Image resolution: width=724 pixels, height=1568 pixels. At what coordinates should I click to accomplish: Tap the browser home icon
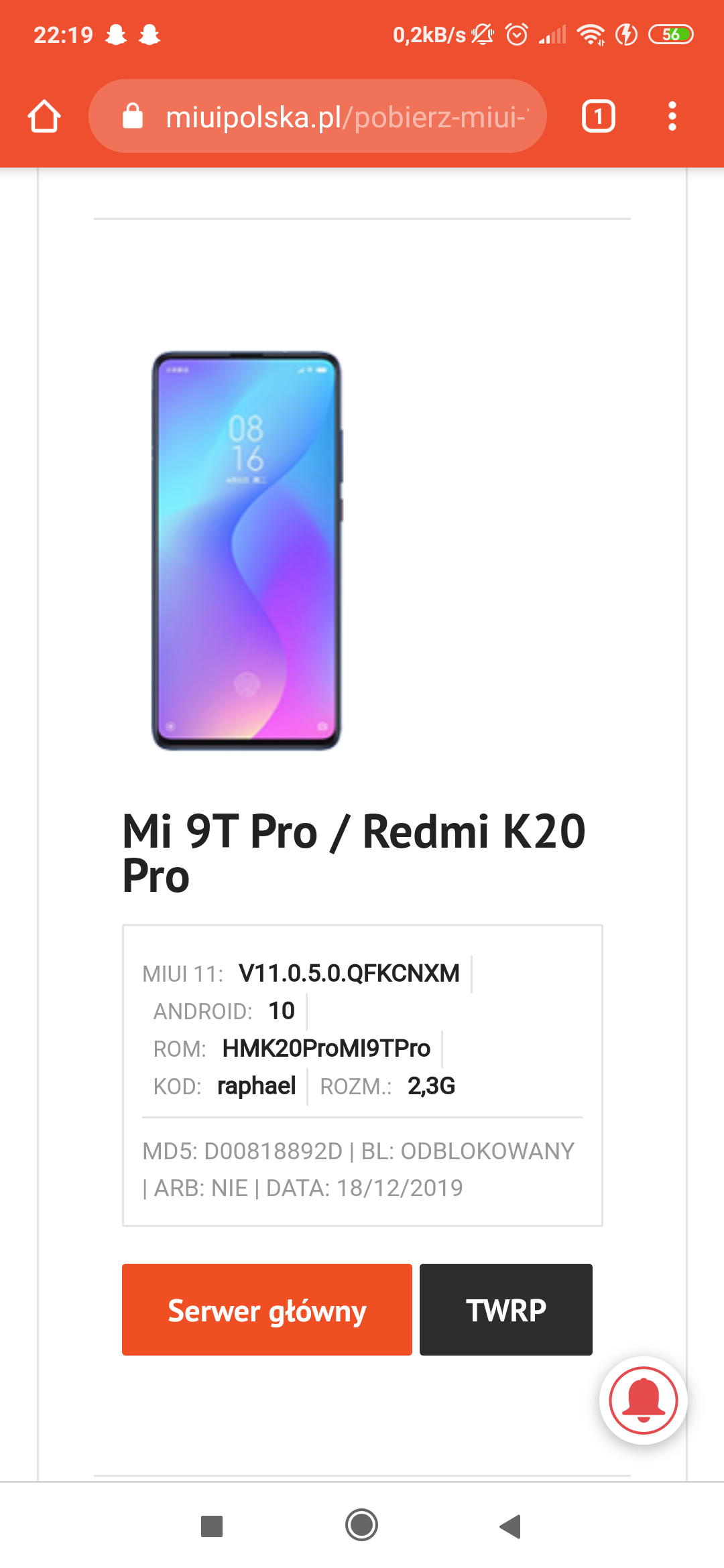(44, 117)
